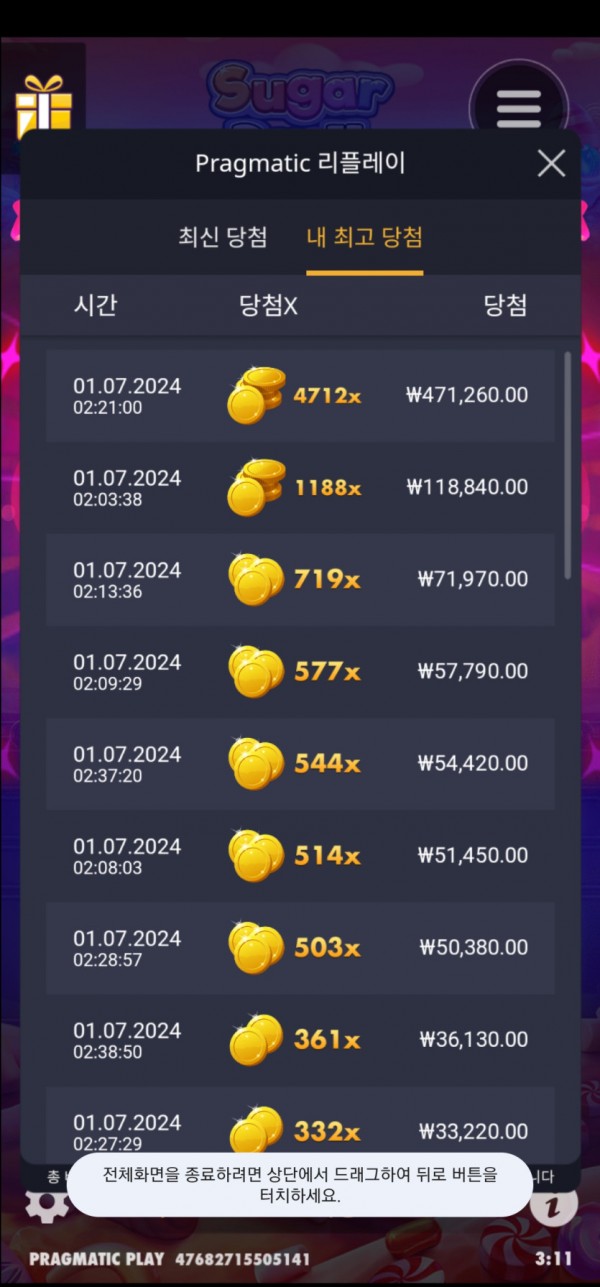Open the gift box icon
600x1287 pixels.
click(43, 107)
